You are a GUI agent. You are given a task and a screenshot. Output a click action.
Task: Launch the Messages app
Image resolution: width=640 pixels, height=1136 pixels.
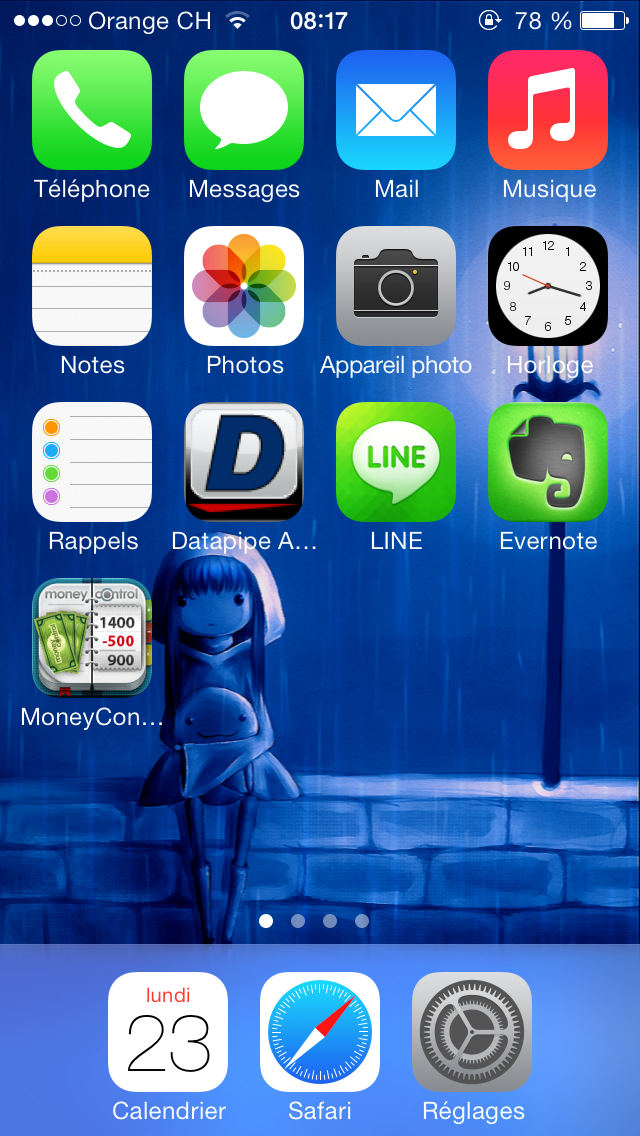tap(244, 110)
